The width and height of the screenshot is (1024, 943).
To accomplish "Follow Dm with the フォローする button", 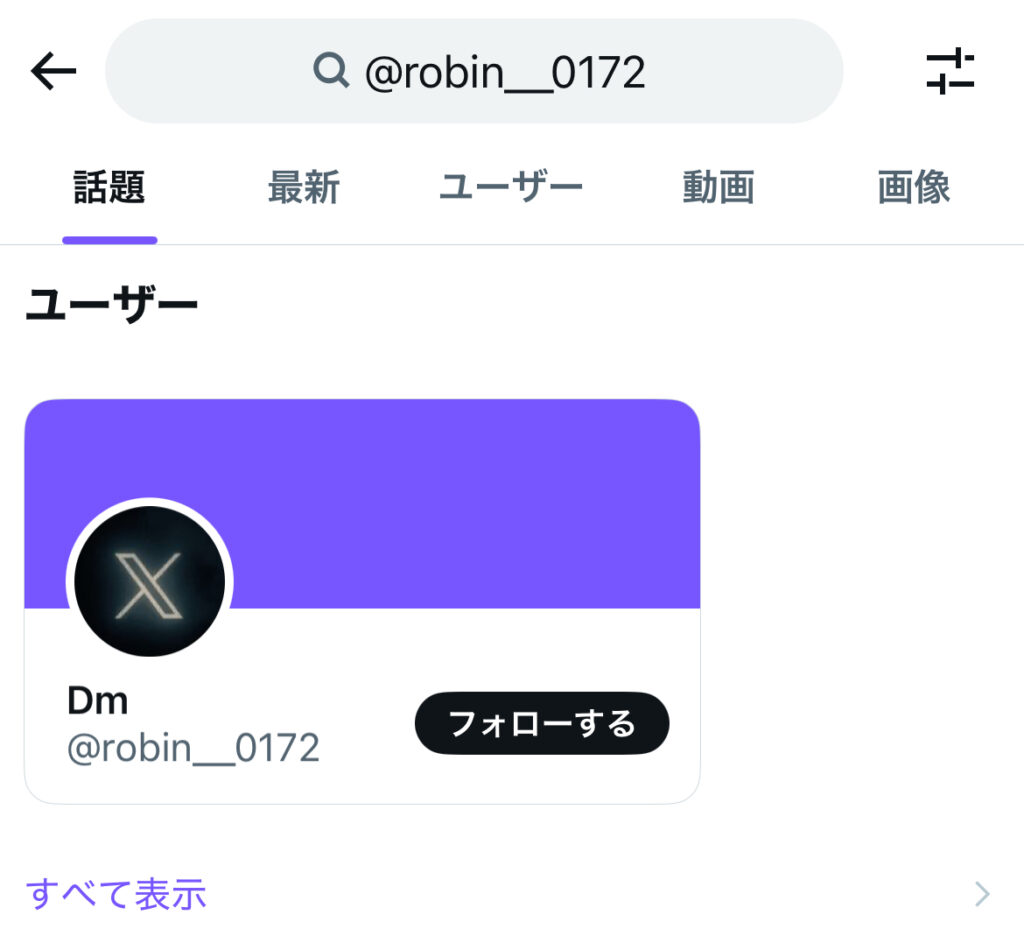I will pyautogui.click(x=541, y=723).
